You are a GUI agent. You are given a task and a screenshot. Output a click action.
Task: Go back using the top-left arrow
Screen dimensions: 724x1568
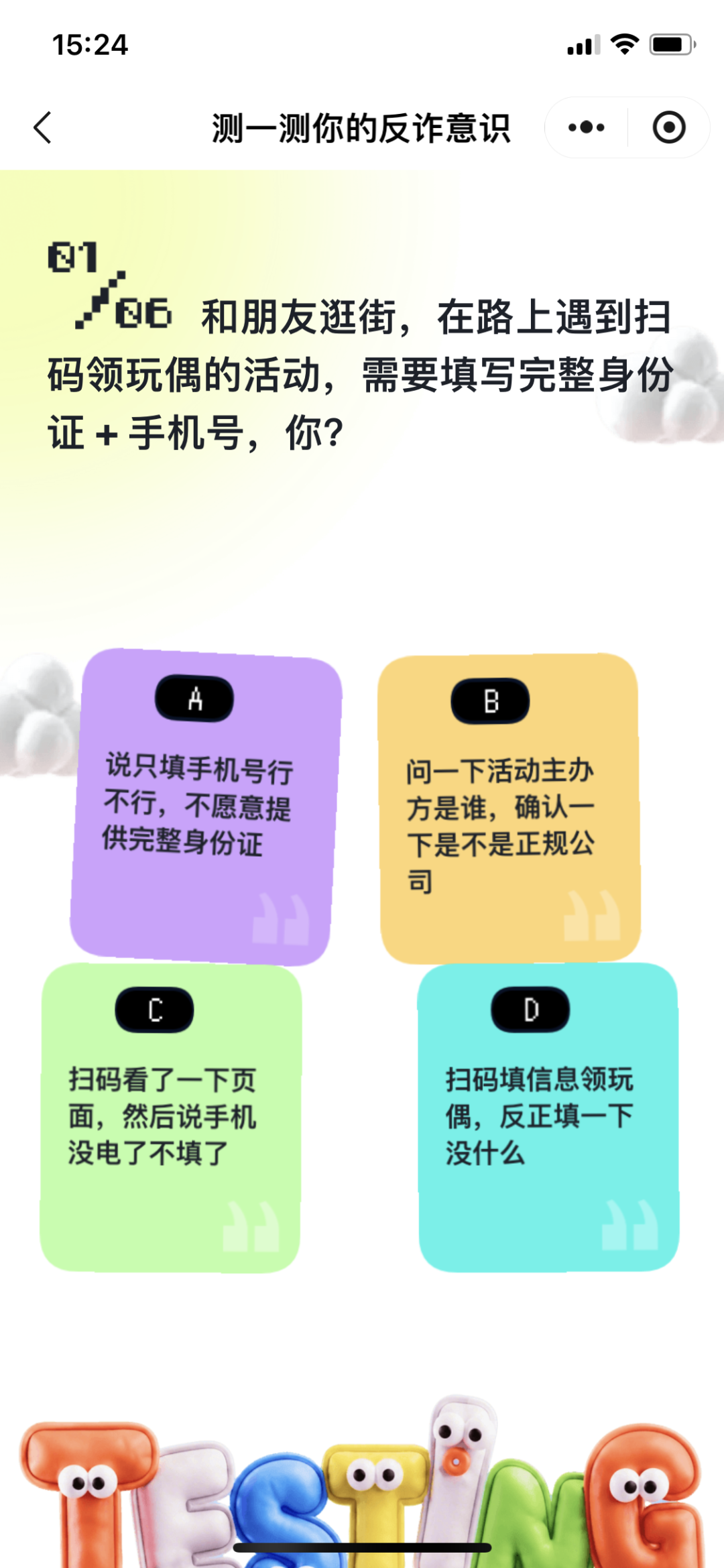[x=42, y=127]
